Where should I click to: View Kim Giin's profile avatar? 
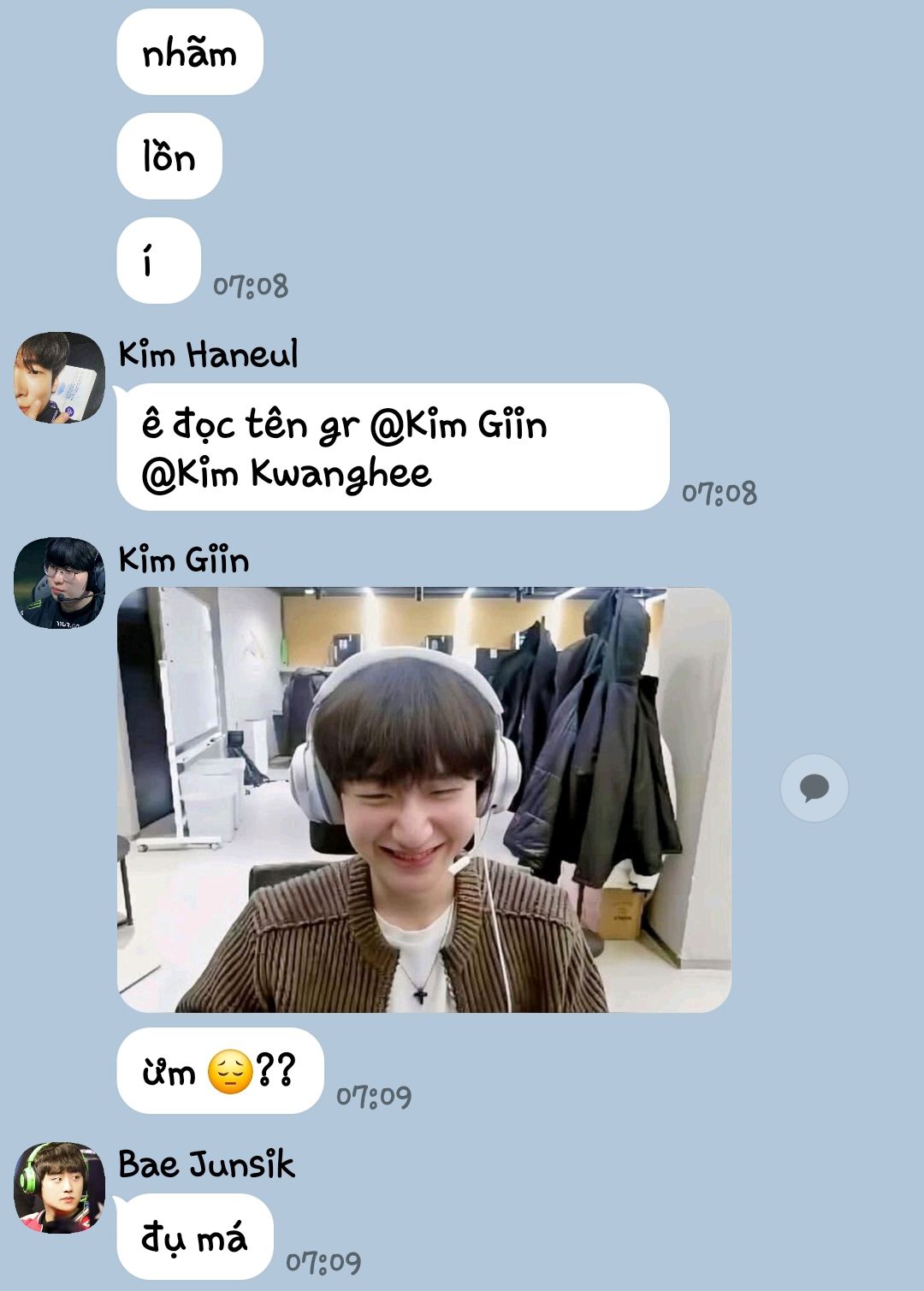click(x=59, y=583)
